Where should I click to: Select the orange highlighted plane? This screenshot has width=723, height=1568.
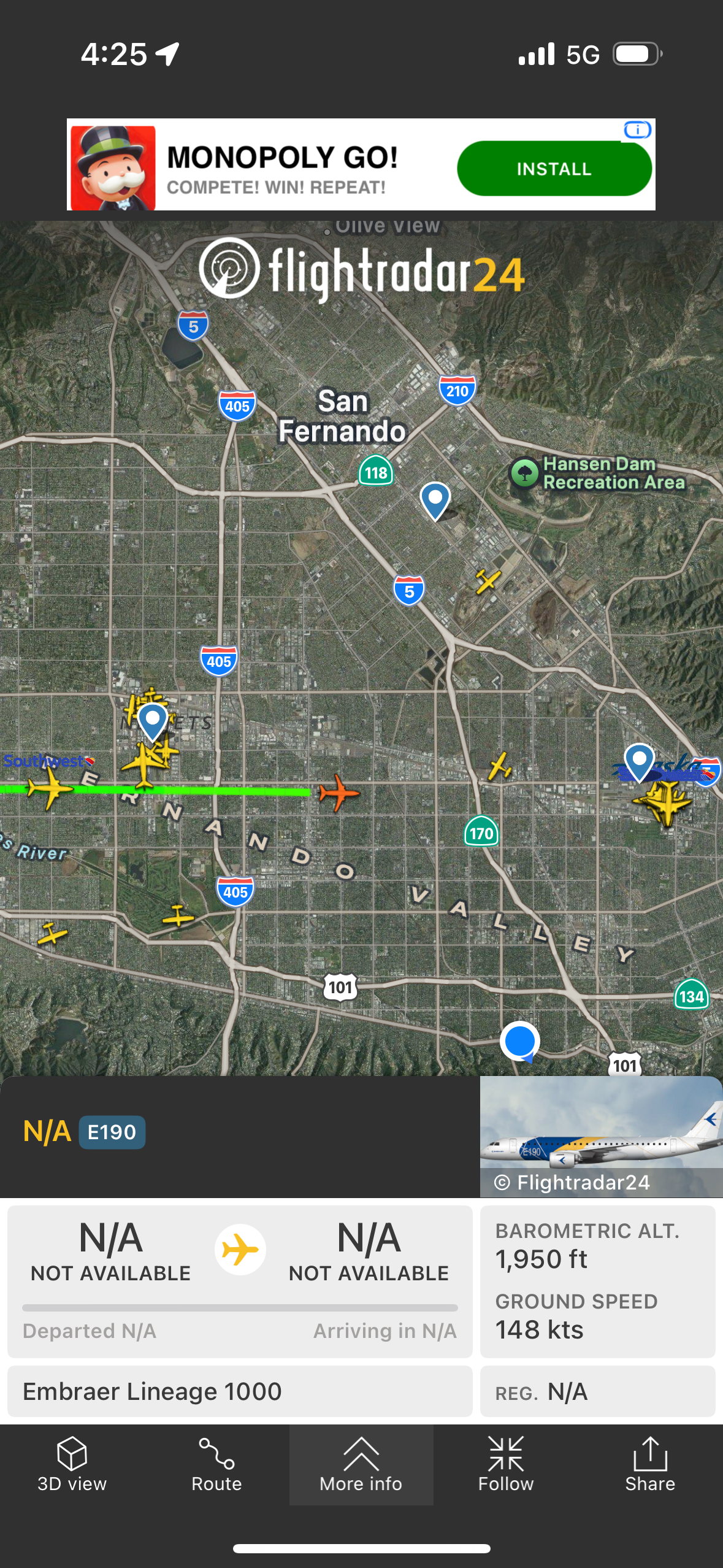point(338,792)
